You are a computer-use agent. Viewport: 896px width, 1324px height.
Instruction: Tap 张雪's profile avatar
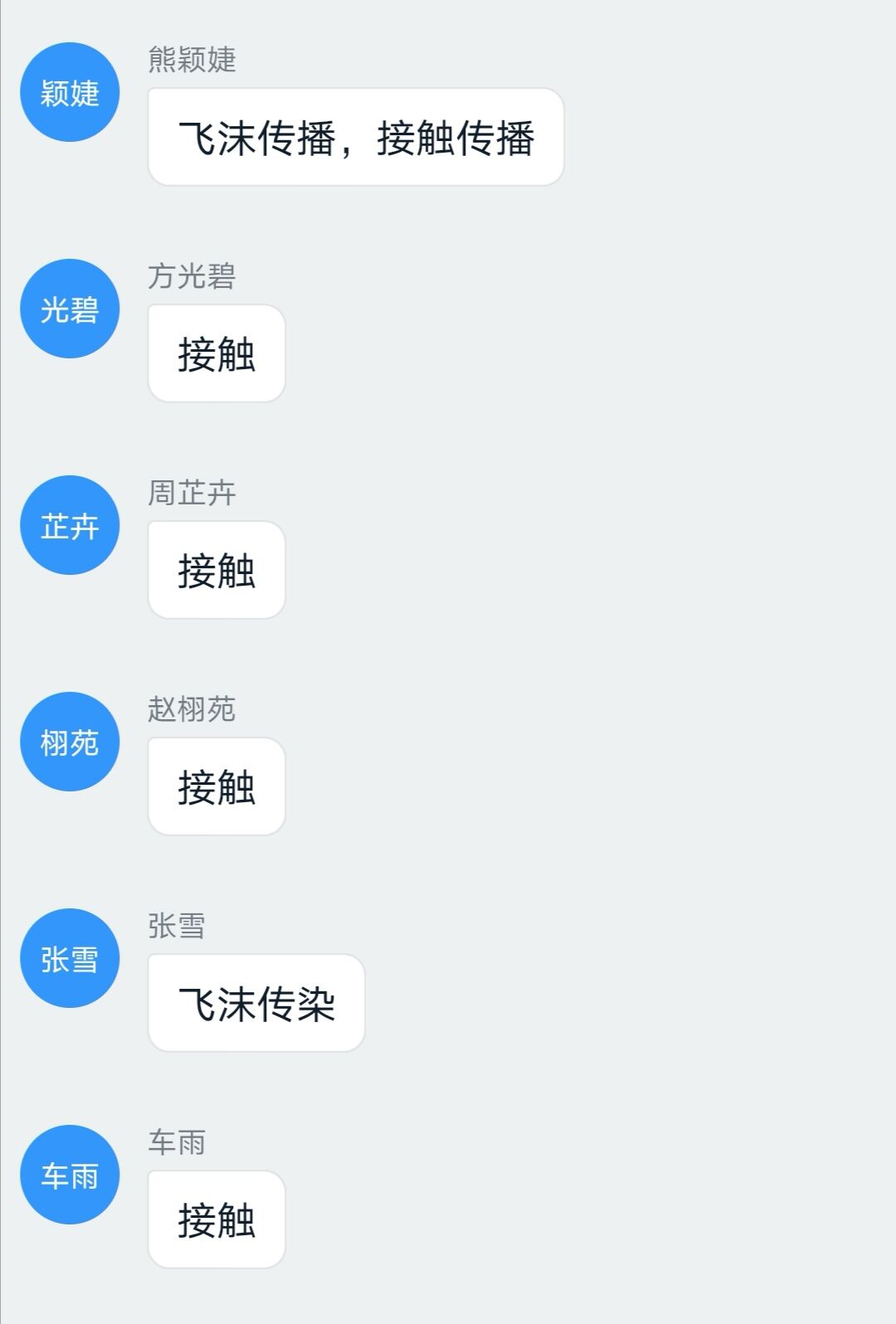(70, 958)
